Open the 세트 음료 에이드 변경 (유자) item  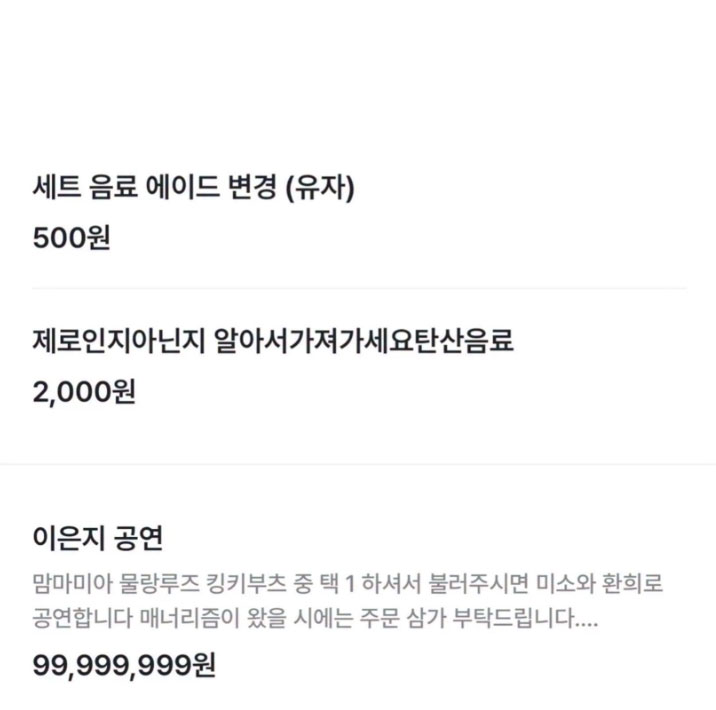pos(358,212)
